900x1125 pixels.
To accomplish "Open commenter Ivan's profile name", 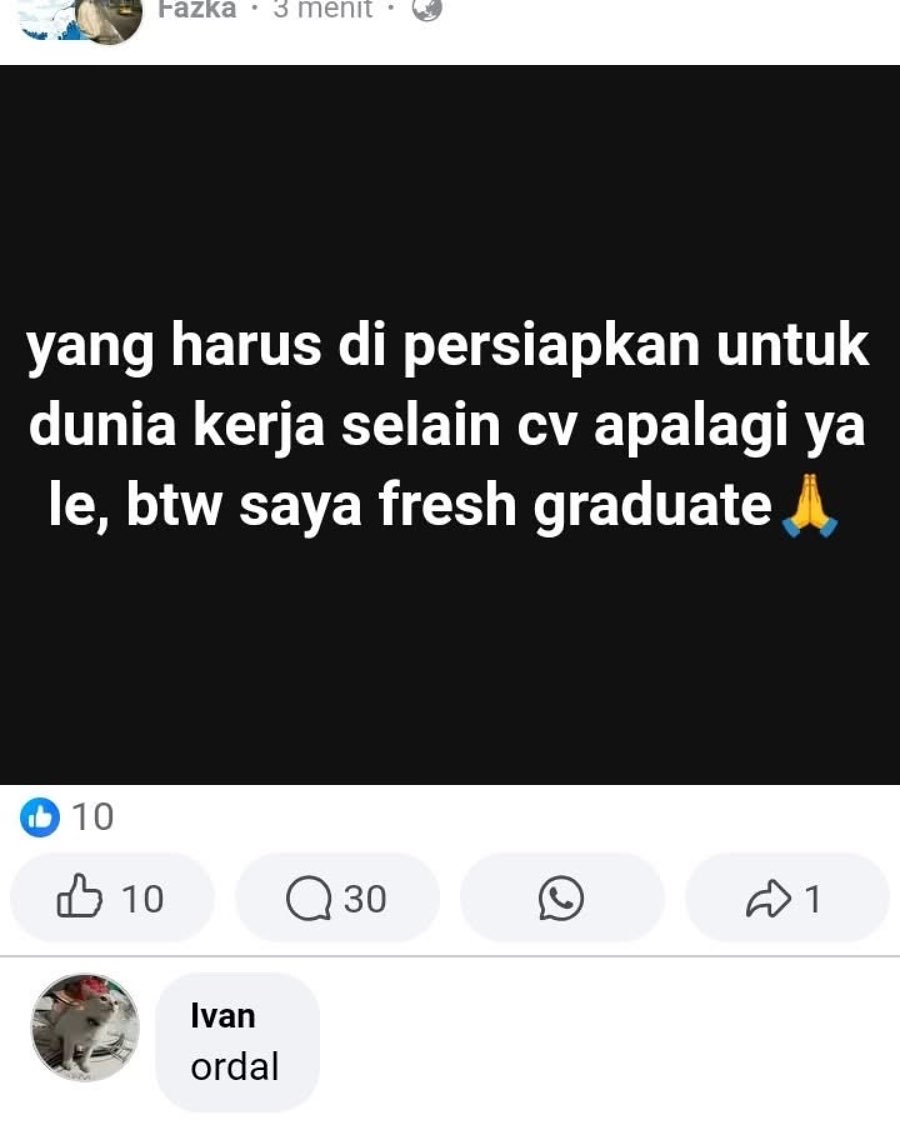I will click(x=222, y=1016).
